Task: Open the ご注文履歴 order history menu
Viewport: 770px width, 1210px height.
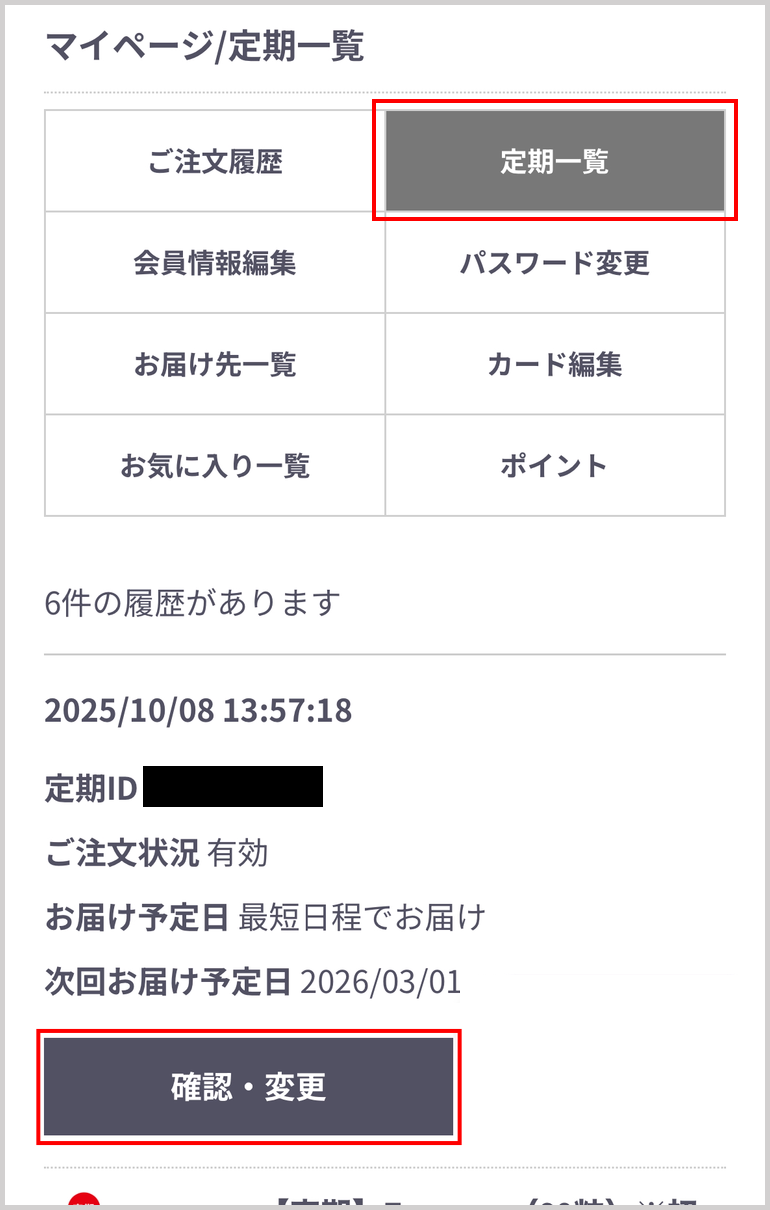Action: coord(215,161)
